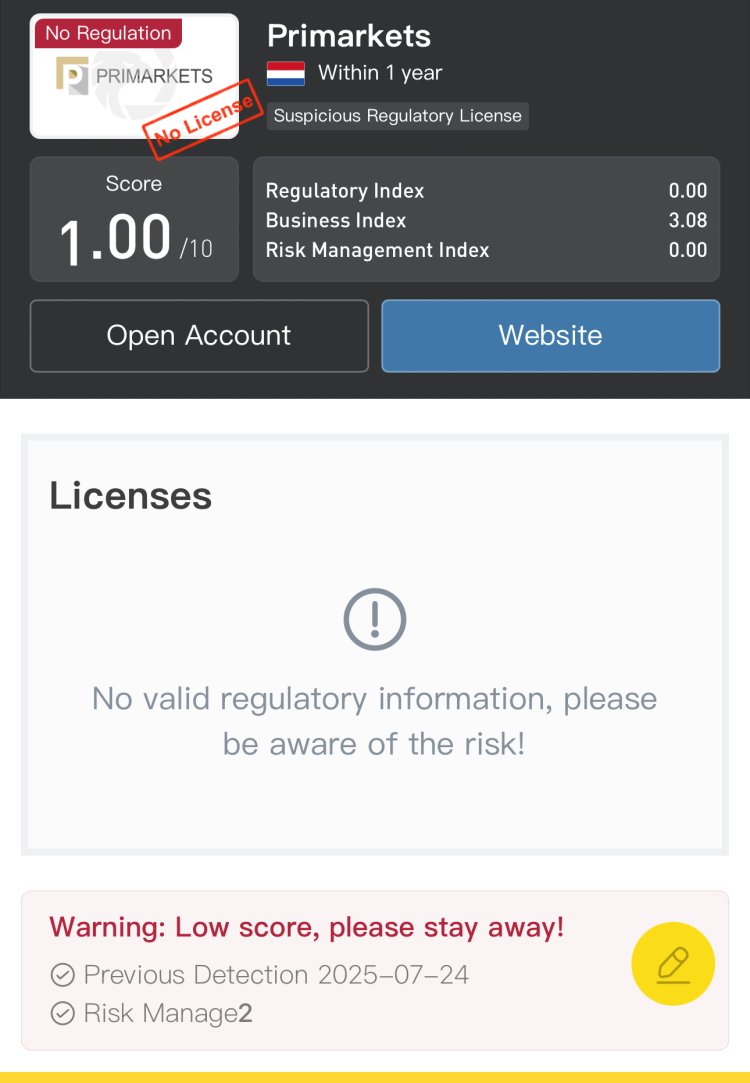This screenshot has height=1083, width=750.
Task: Click the checkmark beside Risk Manage
Action: click(x=63, y=1013)
